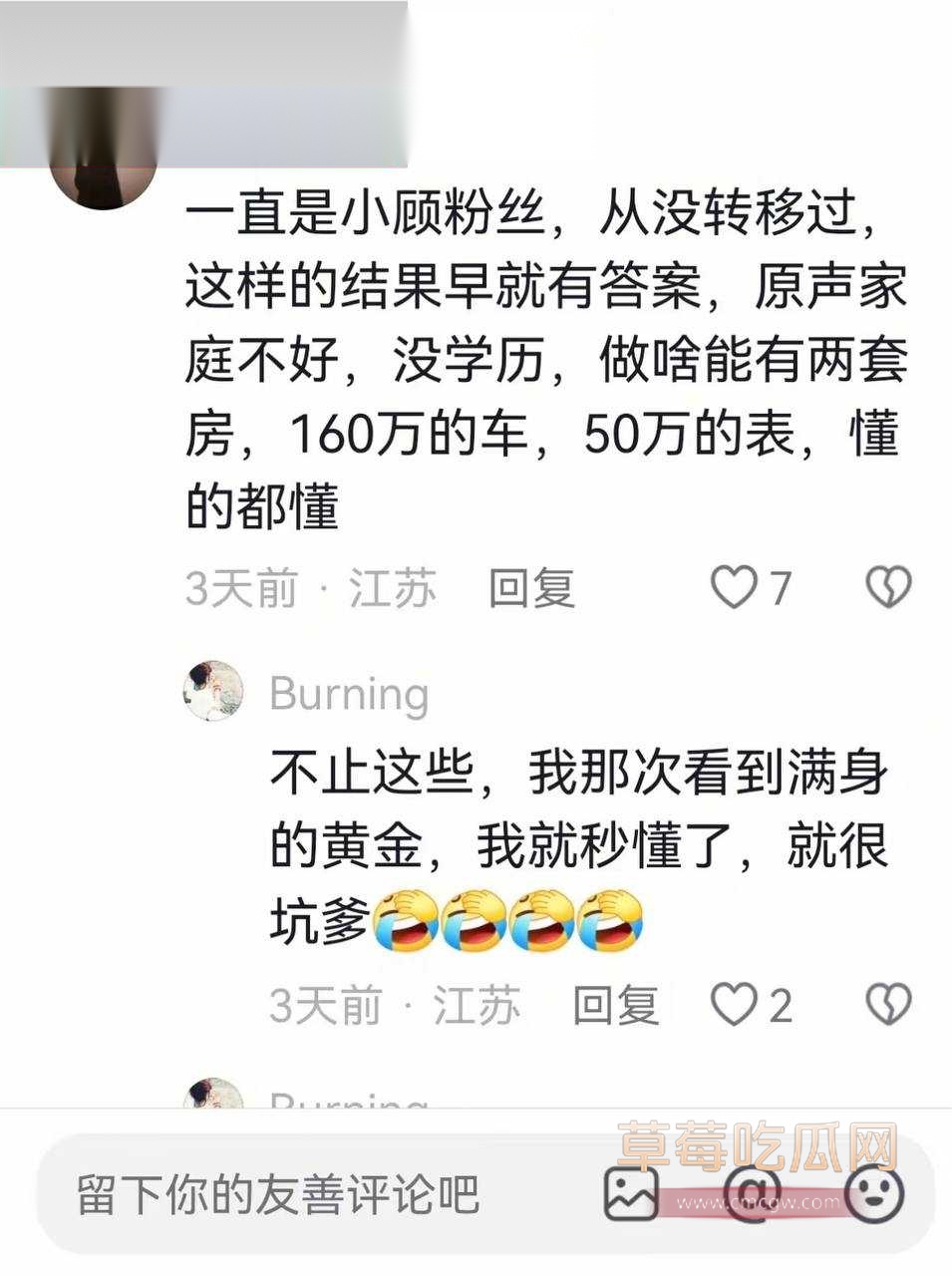The height and width of the screenshot is (1276, 952).
Task: Open the 留下你的友善评论吧 comment field
Action: [279, 1194]
